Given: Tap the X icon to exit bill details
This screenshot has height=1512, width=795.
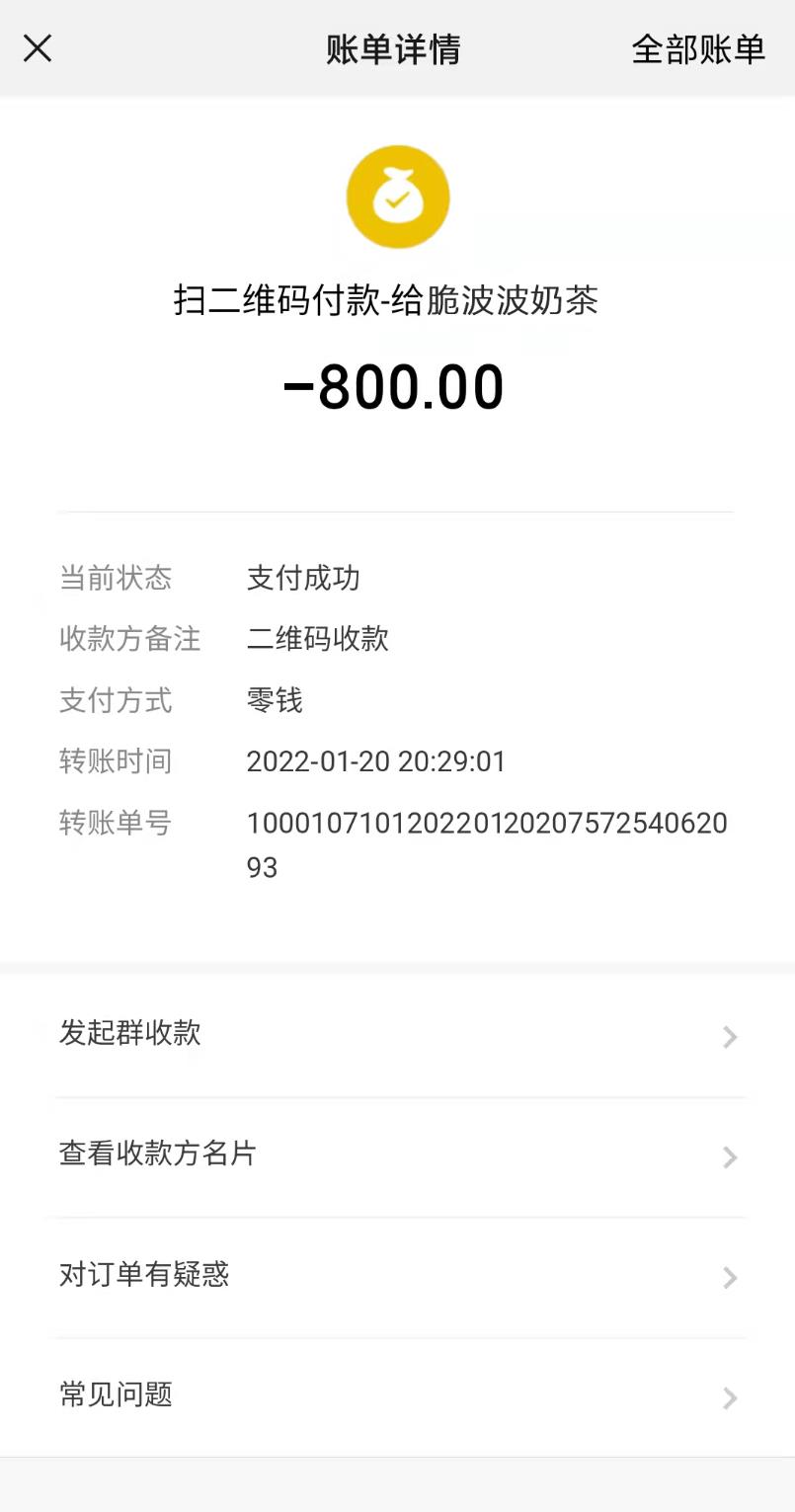Looking at the screenshot, I should tap(37, 48).
